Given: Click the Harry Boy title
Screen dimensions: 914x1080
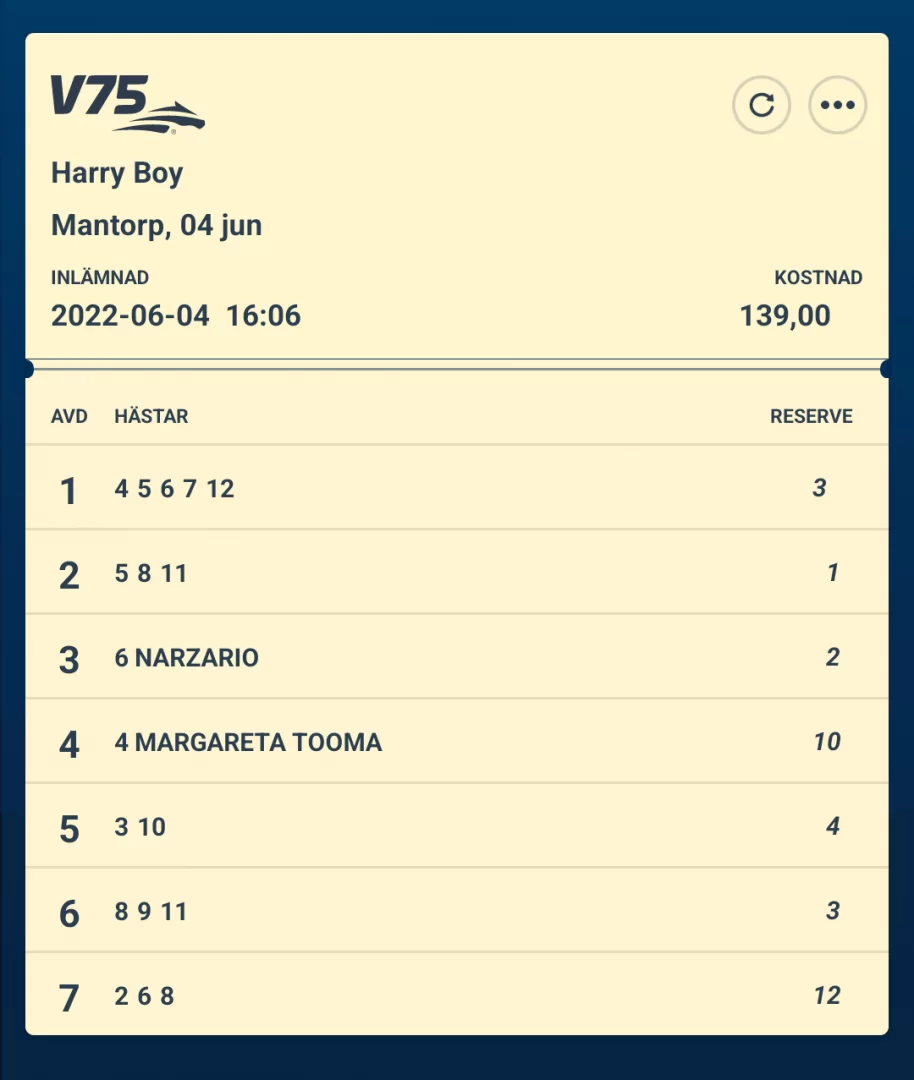Looking at the screenshot, I should [x=116, y=173].
